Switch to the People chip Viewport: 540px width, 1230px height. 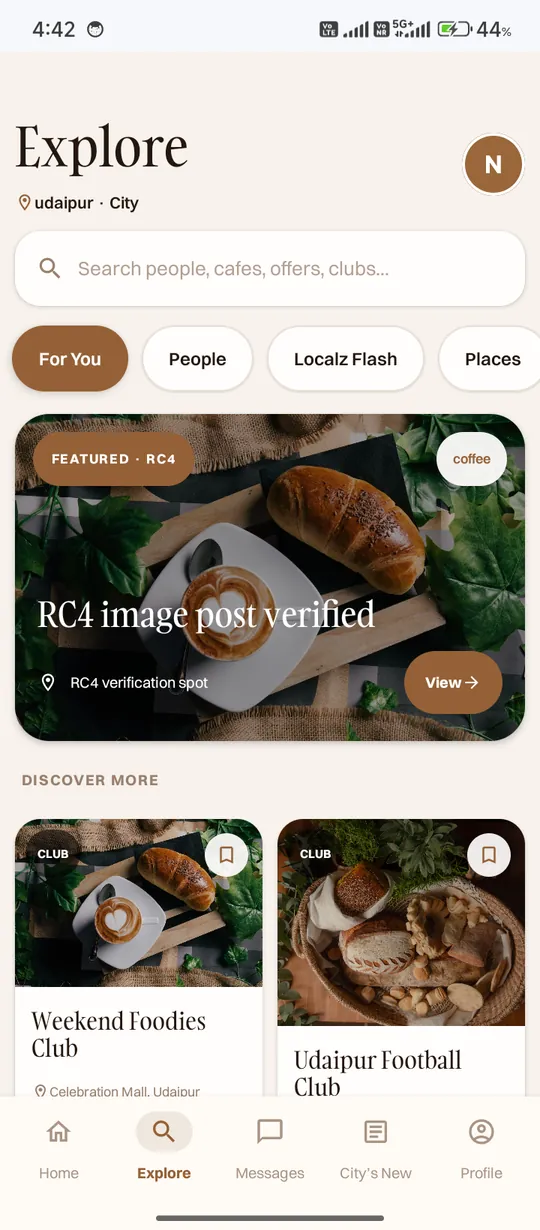pos(197,359)
